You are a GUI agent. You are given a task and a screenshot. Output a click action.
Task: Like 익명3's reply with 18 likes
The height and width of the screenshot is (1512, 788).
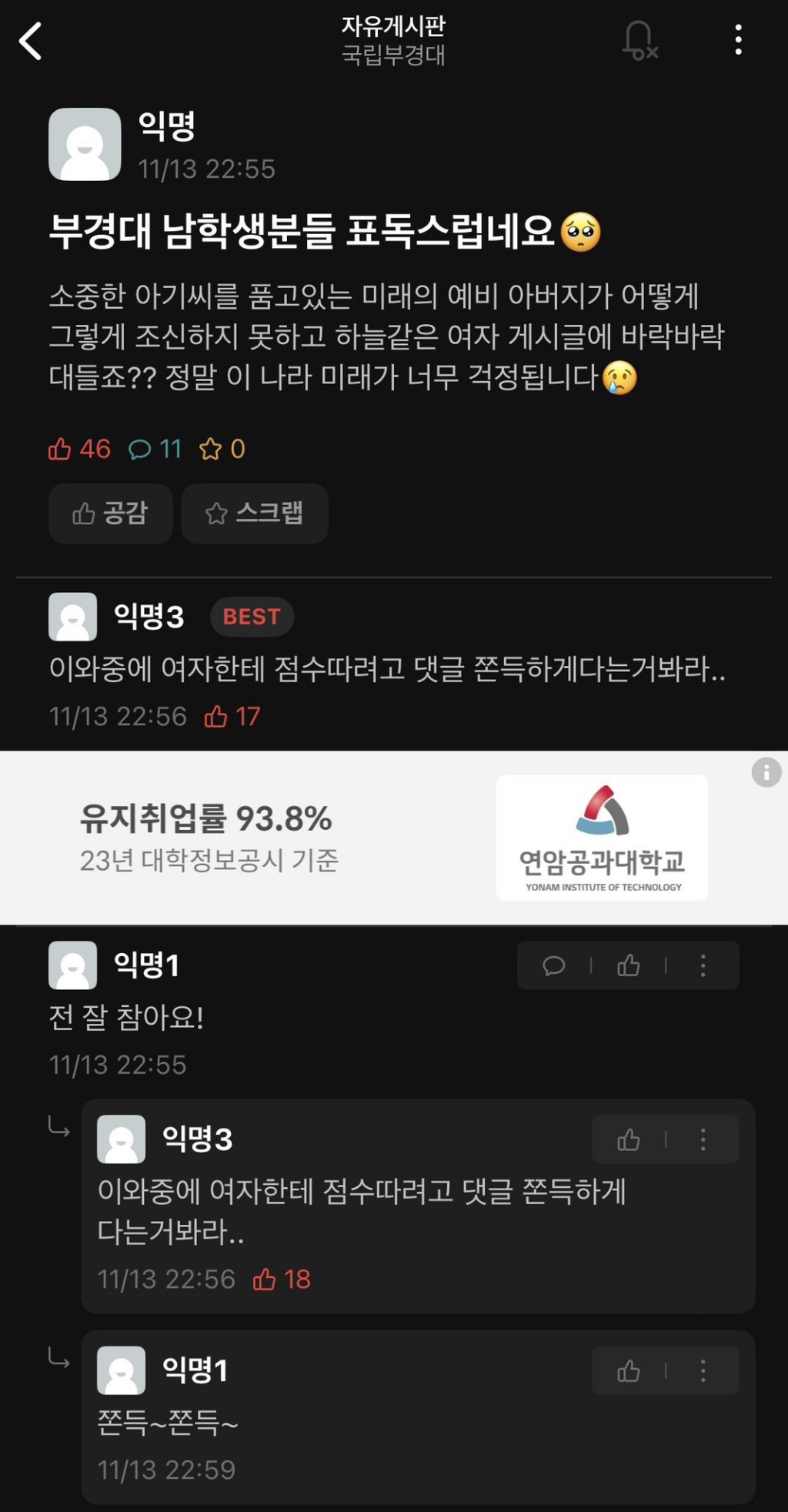pyautogui.click(x=629, y=1139)
